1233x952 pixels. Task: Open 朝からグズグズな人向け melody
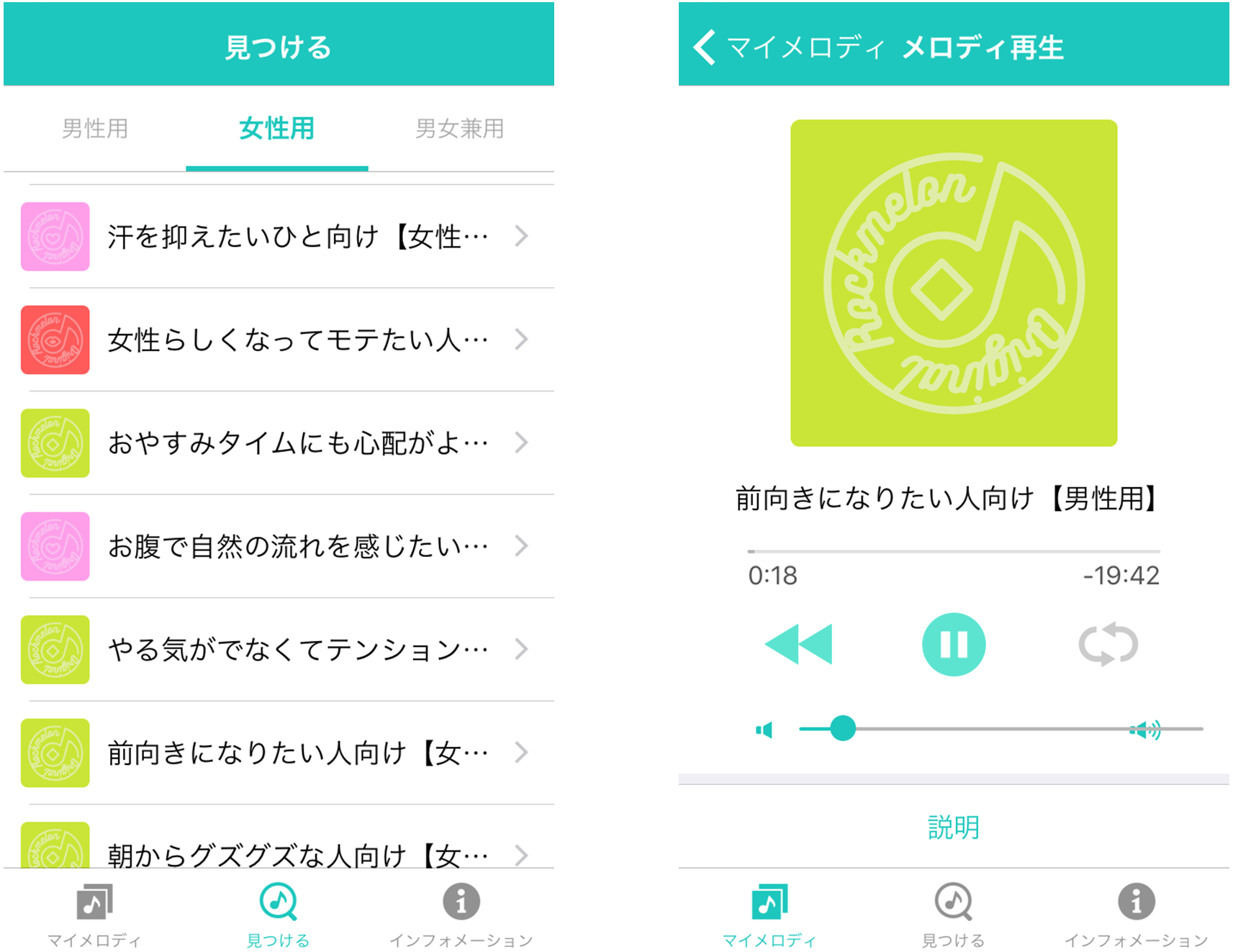click(277, 853)
